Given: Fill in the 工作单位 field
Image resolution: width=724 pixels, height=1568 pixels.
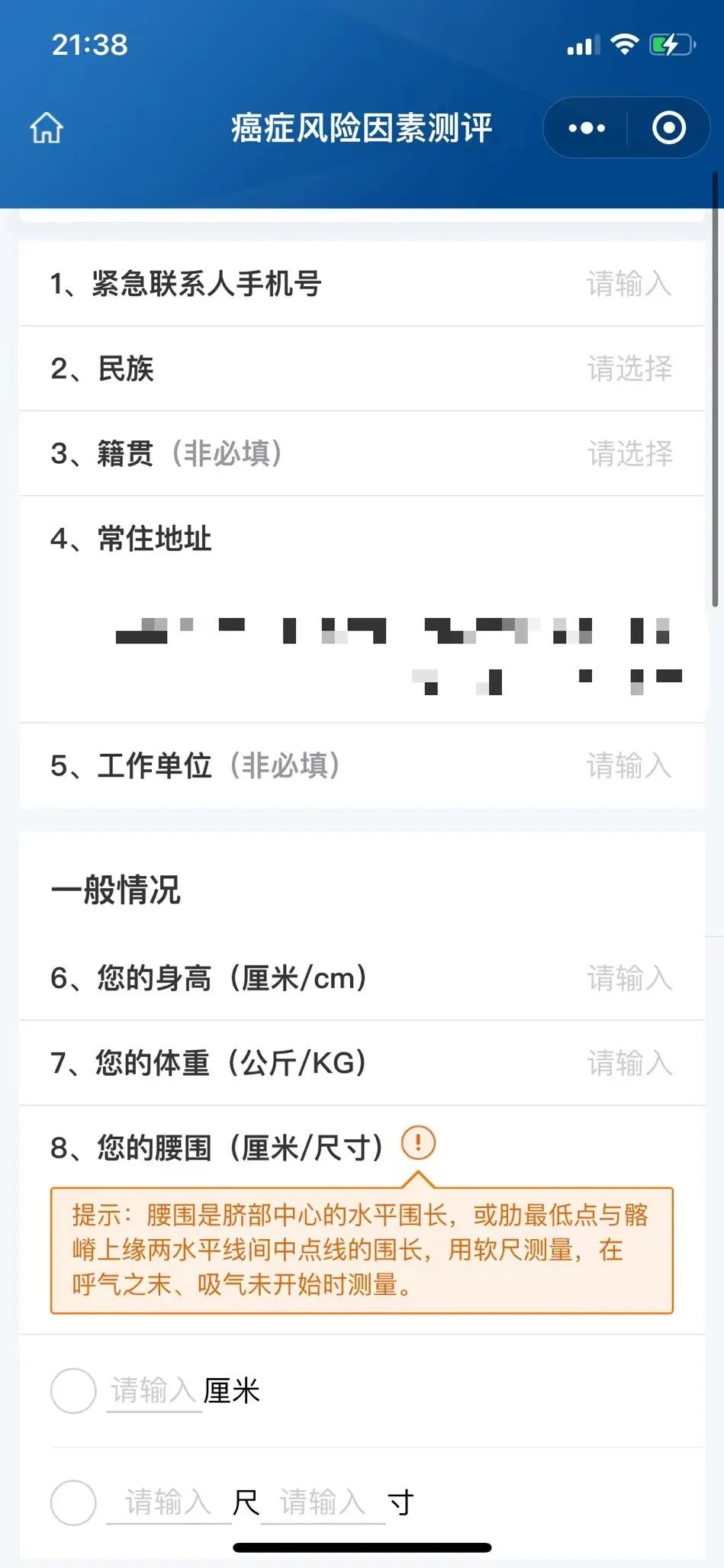Looking at the screenshot, I should (628, 765).
